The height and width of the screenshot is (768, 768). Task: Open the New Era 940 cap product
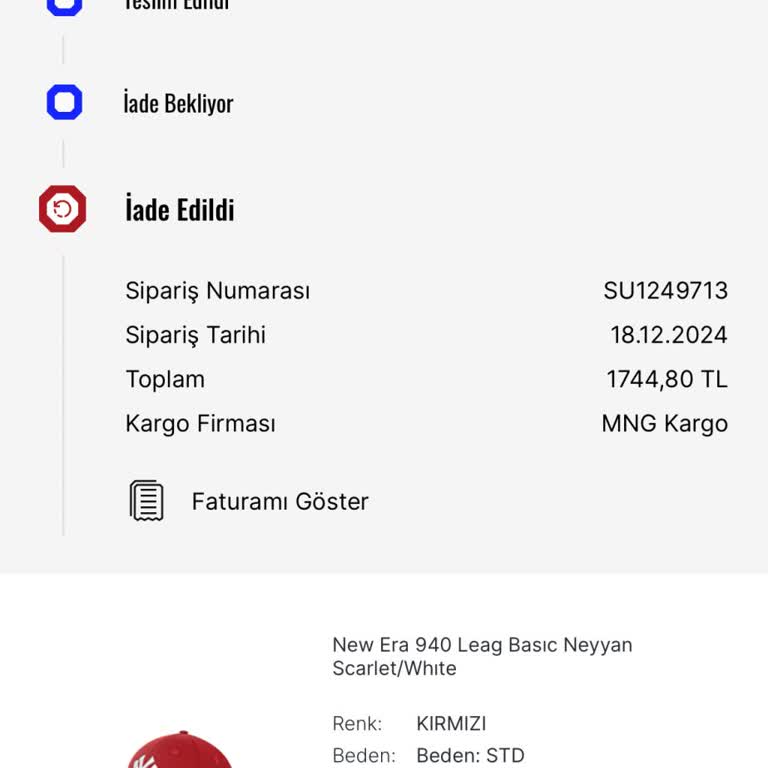click(482, 656)
